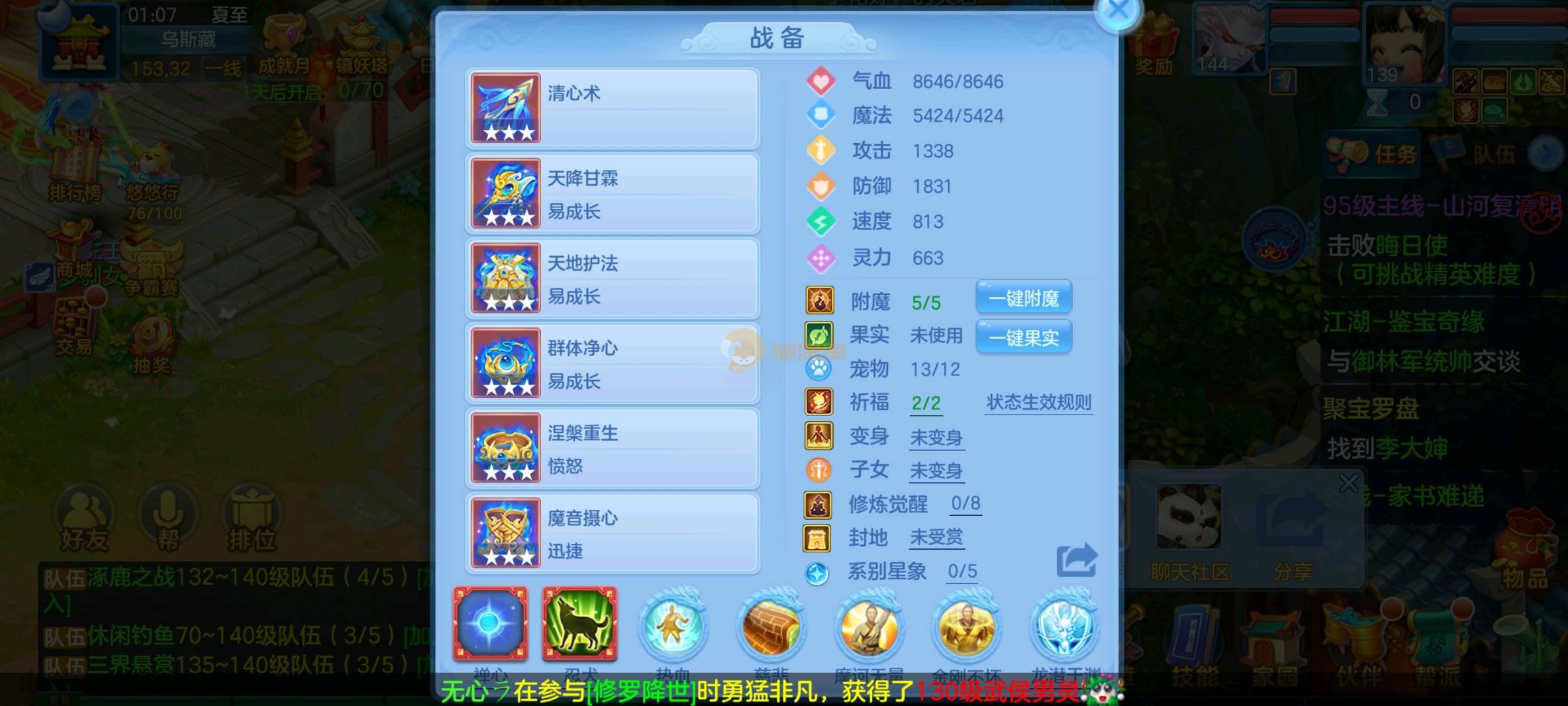The image size is (1568, 706).
Task: Close the 战备 dialog
Action: click(x=1119, y=12)
